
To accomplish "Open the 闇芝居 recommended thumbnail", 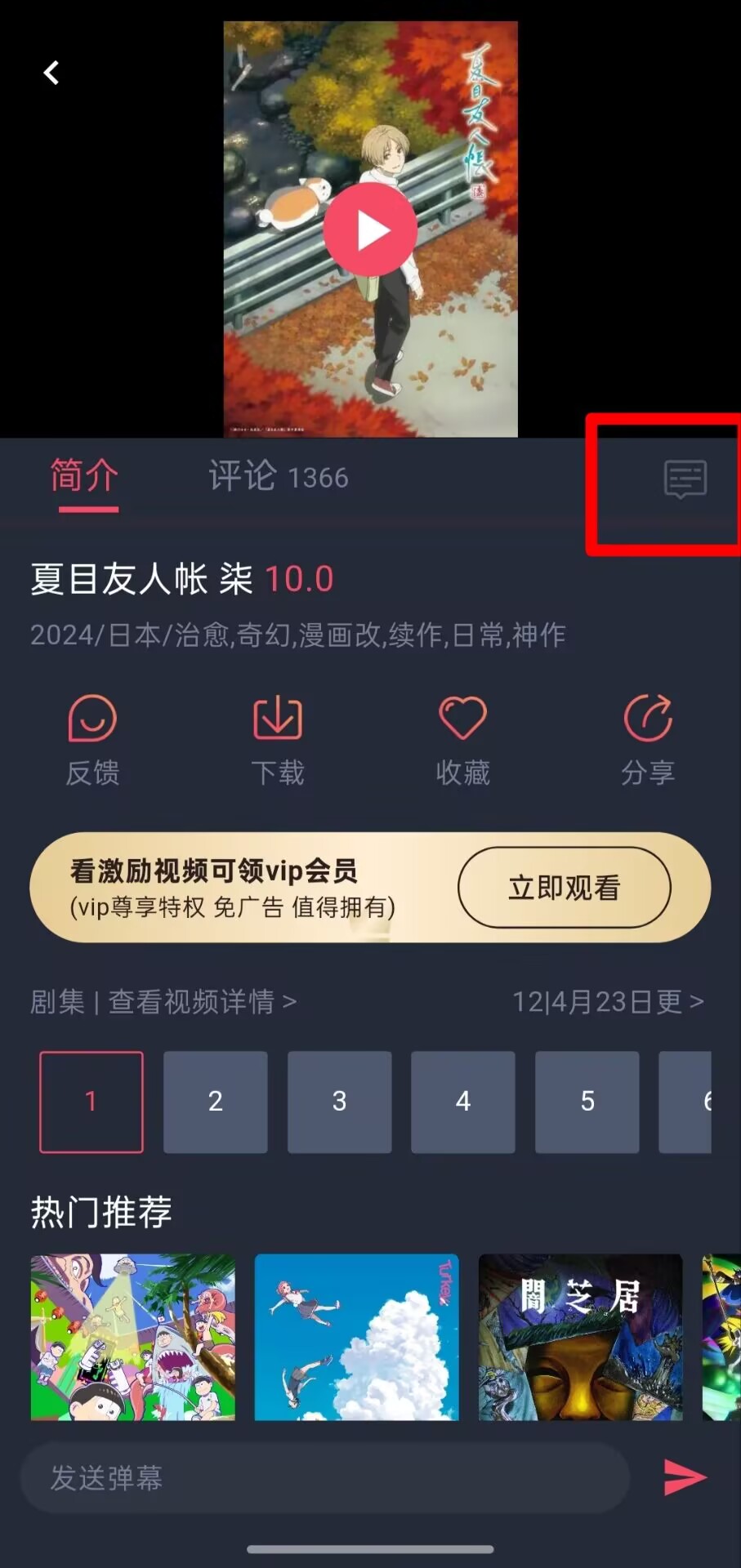I will [x=580, y=1337].
